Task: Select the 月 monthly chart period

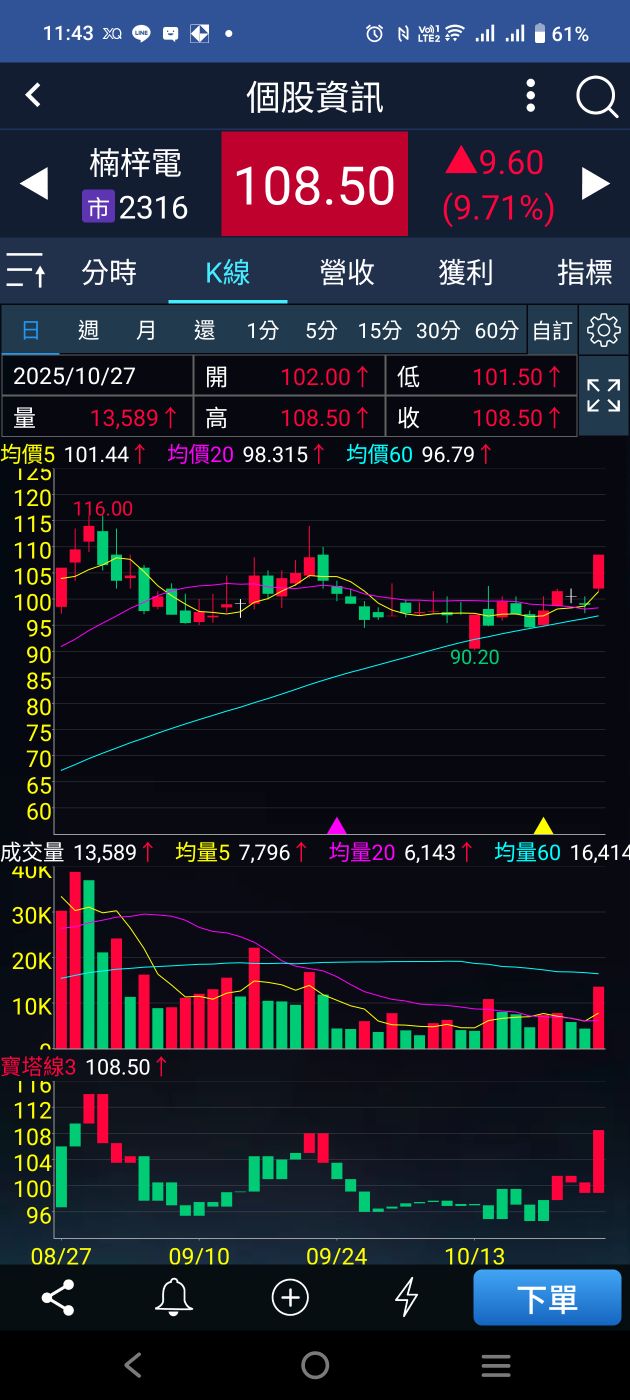Action: tap(146, 330)
